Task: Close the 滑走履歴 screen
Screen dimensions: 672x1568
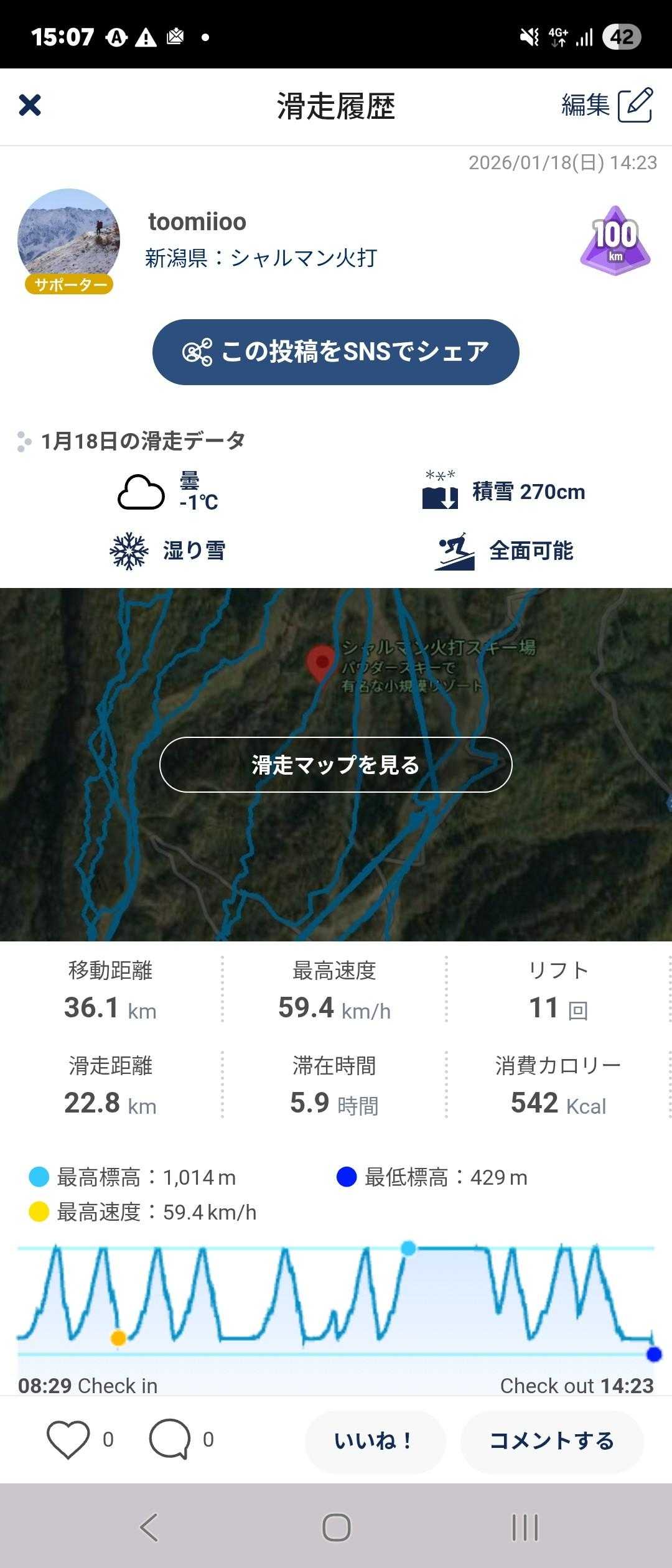Action: [x=30, y=105]
